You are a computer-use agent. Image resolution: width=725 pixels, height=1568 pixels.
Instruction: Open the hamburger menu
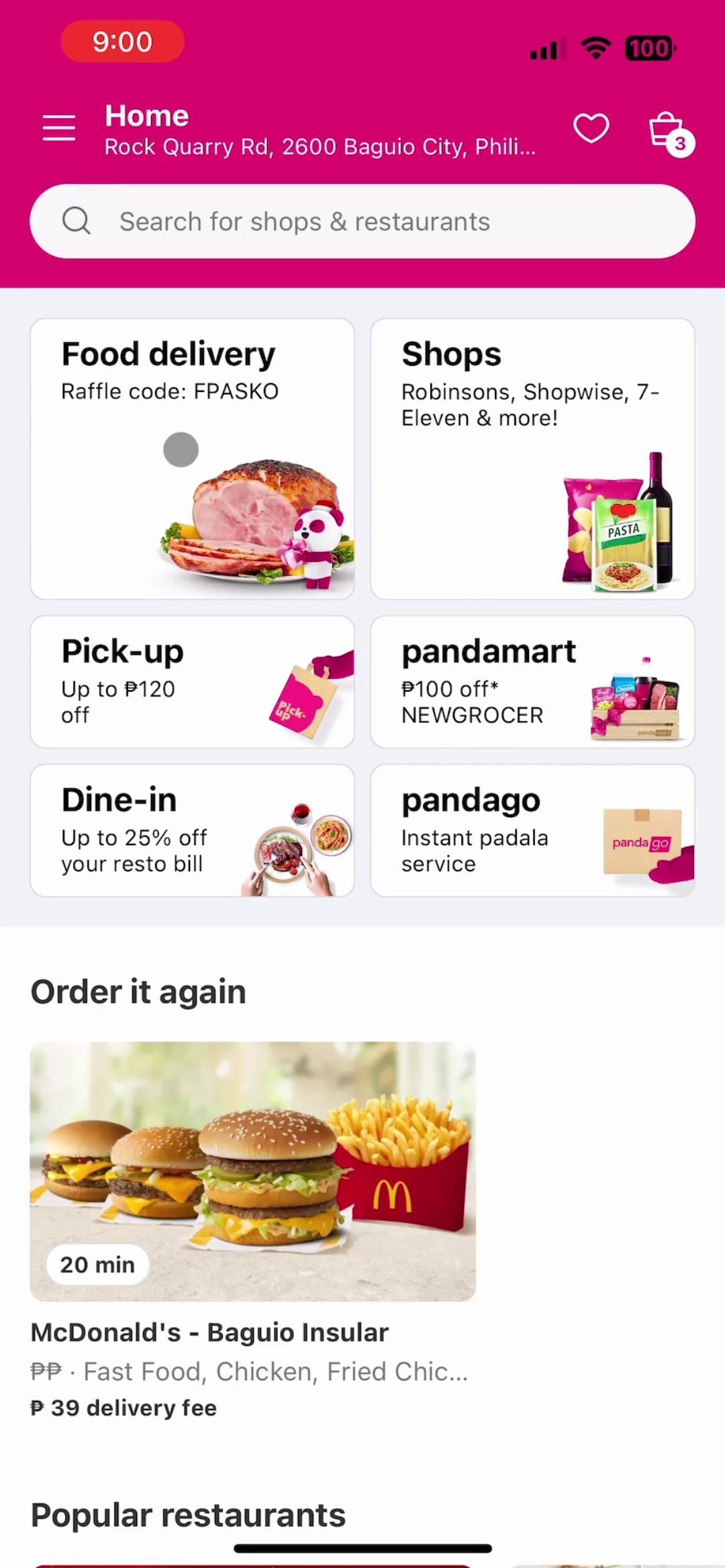point(58,128)
